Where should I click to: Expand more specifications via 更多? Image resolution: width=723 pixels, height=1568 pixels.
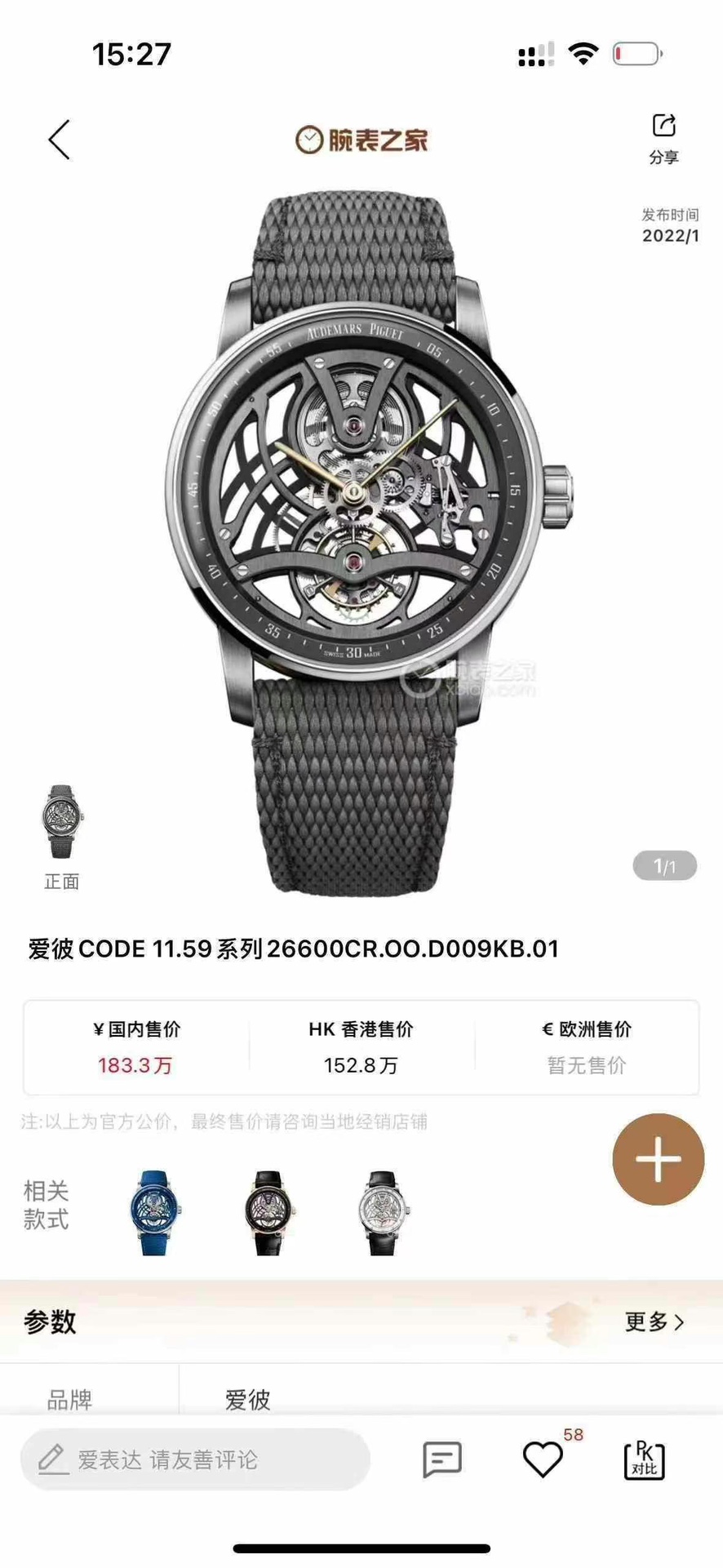654,1321
